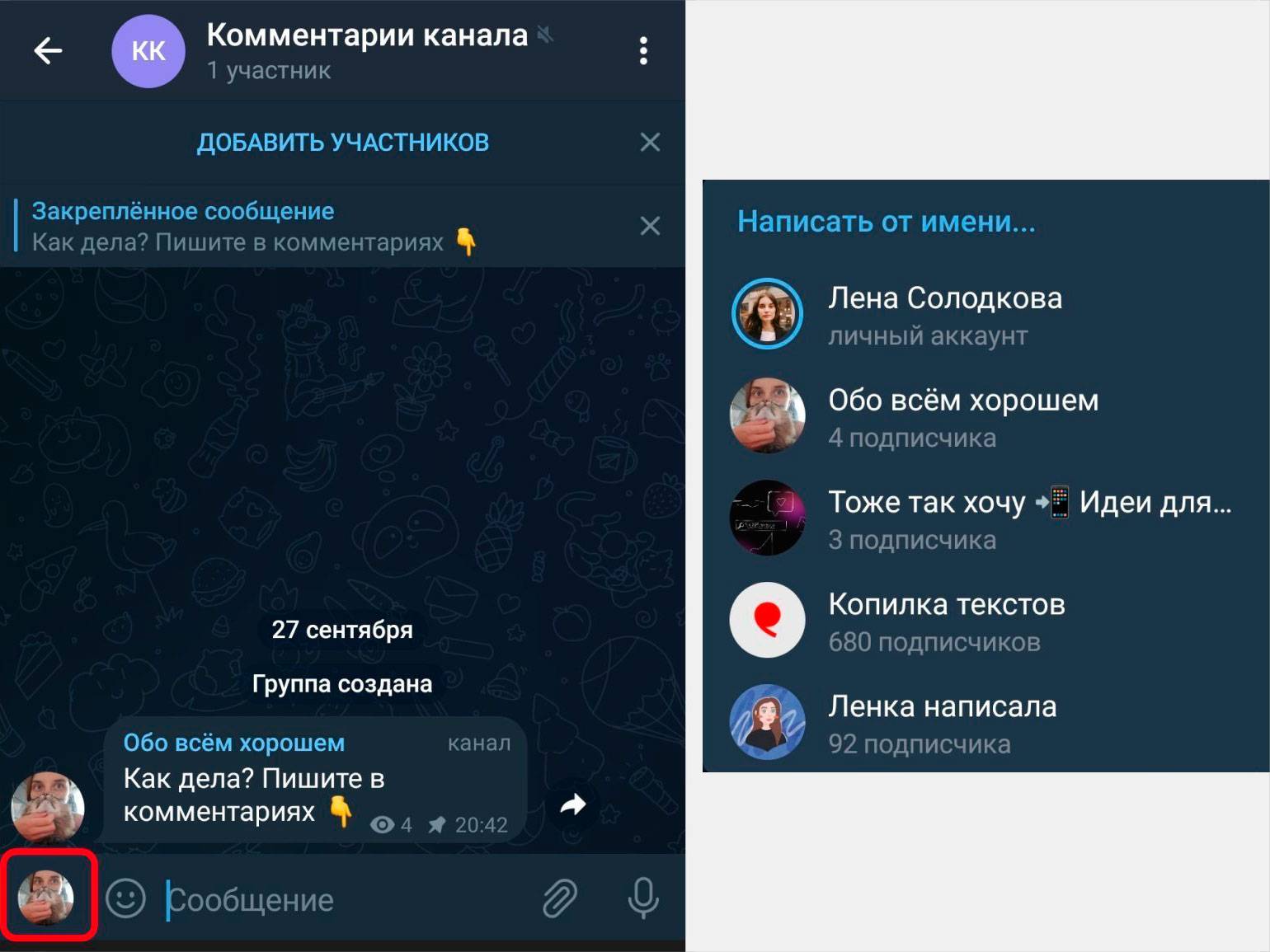Record a voice message with microphone
Screen dimensions: 1270x952
(x=643, y=898)
